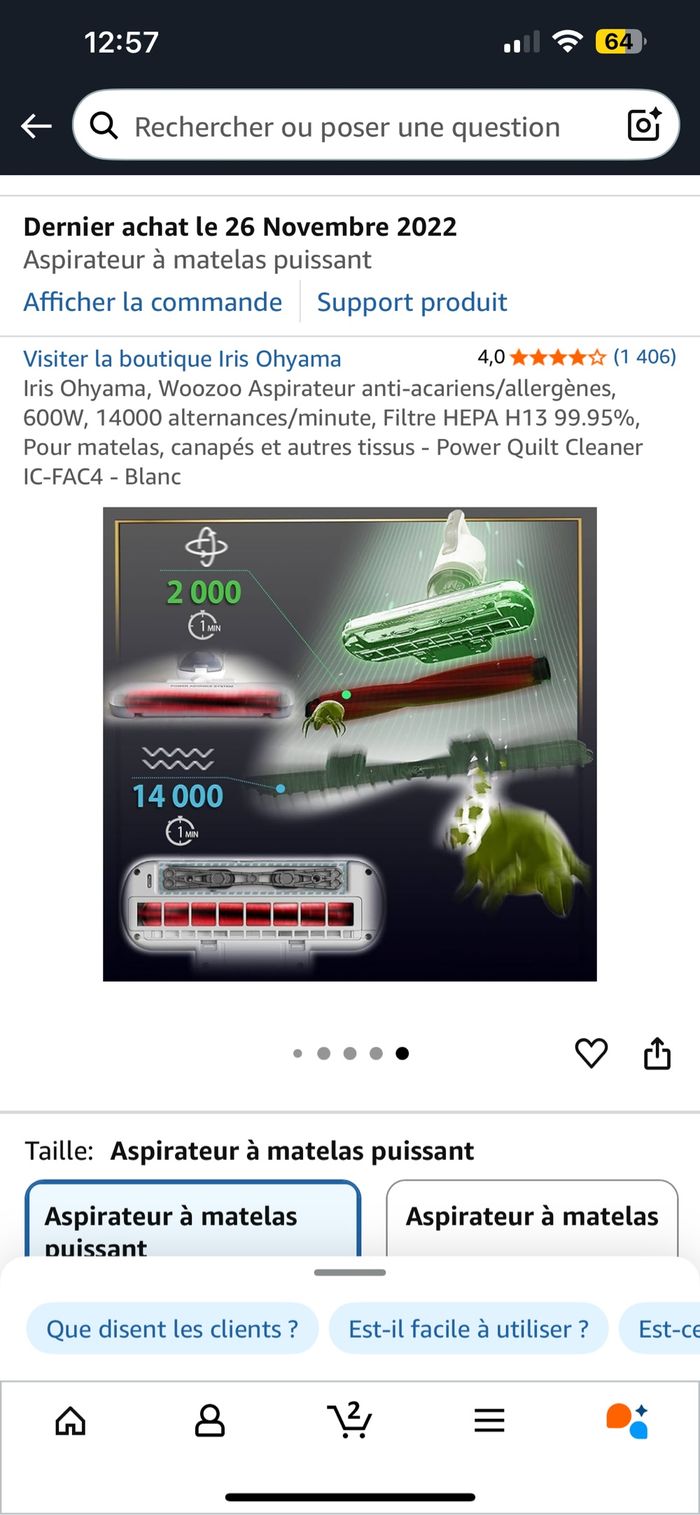Open the camera search icon

click(x=643, y=125)
